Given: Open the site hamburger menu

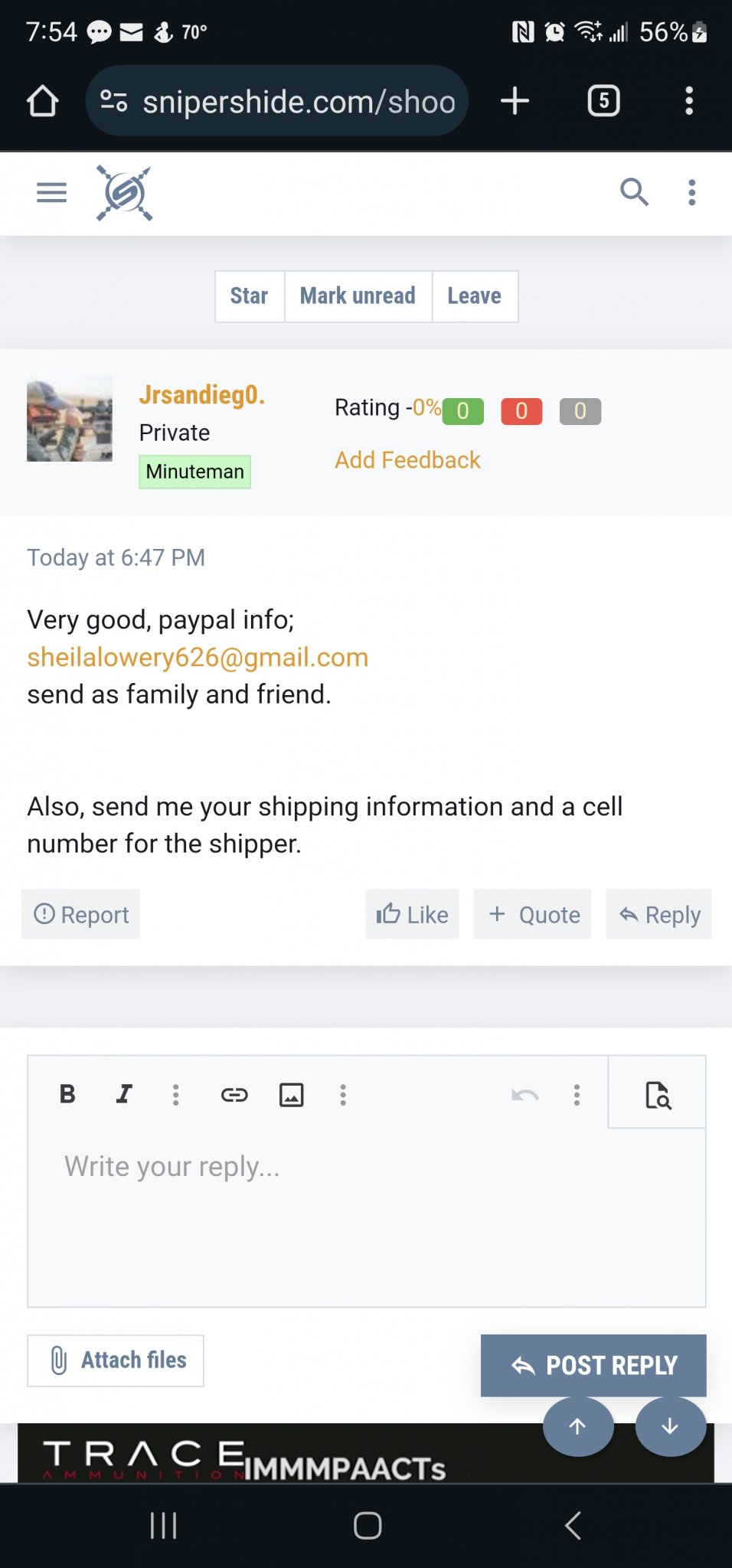Looking at the screenshot, I should (x=51, y=192).
